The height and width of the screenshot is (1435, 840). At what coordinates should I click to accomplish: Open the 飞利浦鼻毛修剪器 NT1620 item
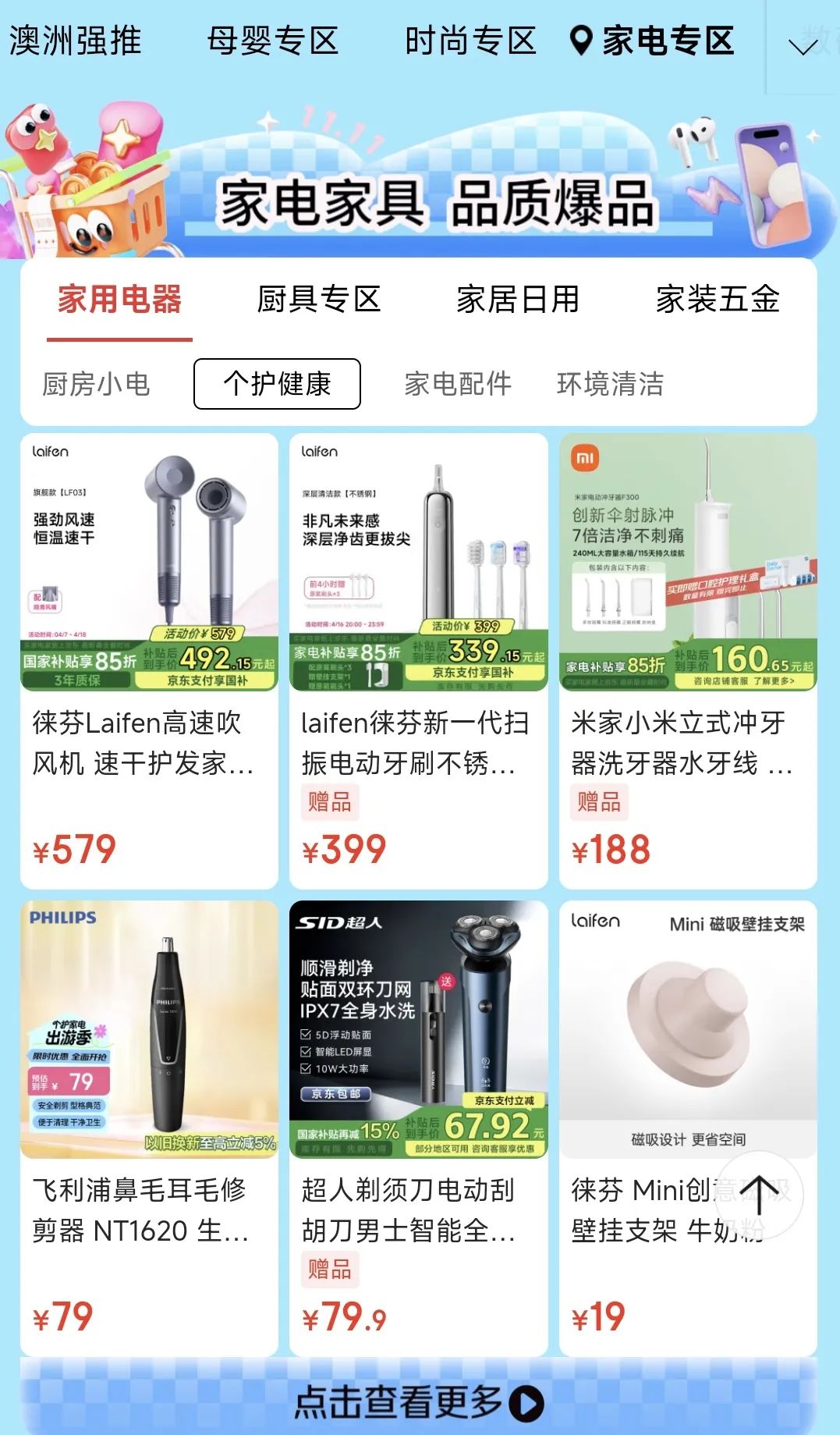(149, 1128)
